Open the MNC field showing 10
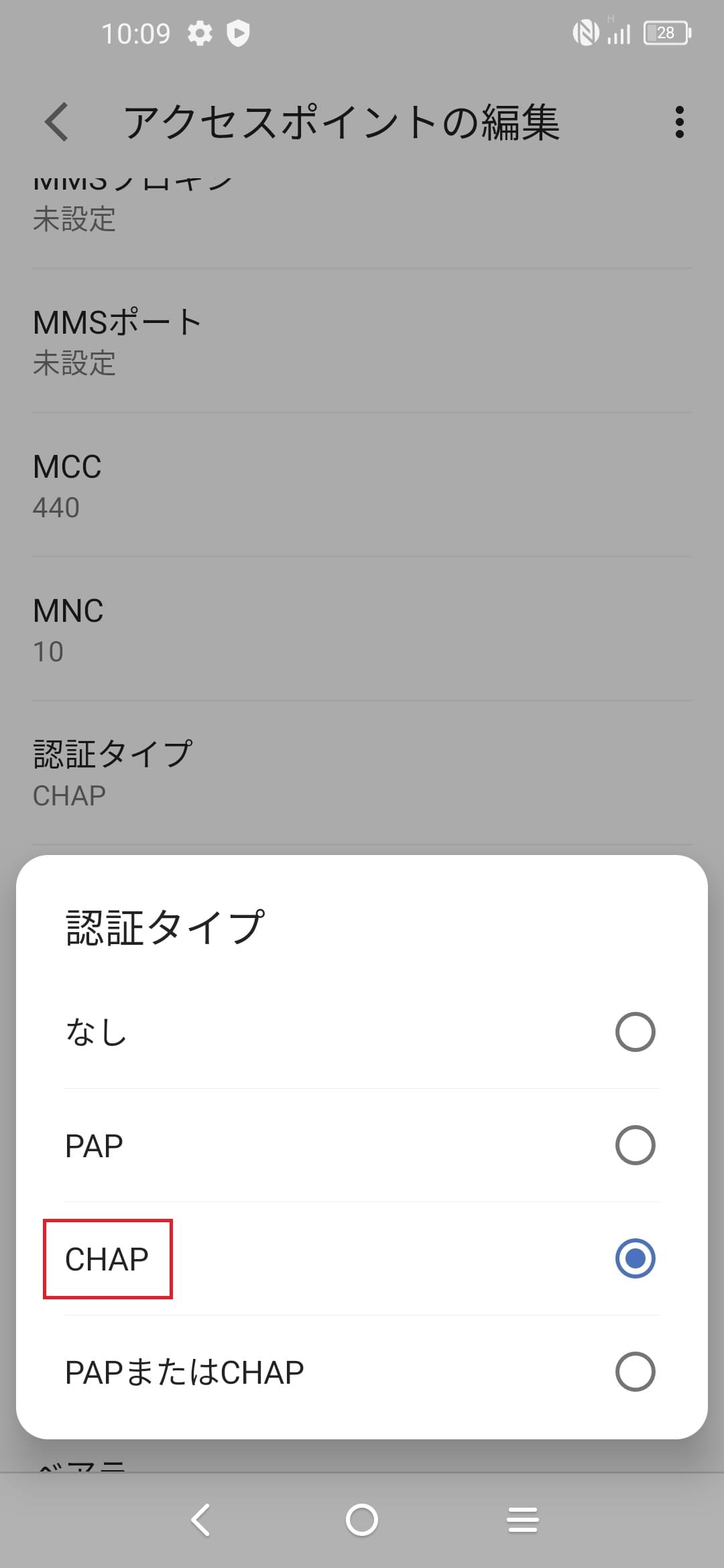The width and height of the screenshot is (724, 1568). coord(362,629)
